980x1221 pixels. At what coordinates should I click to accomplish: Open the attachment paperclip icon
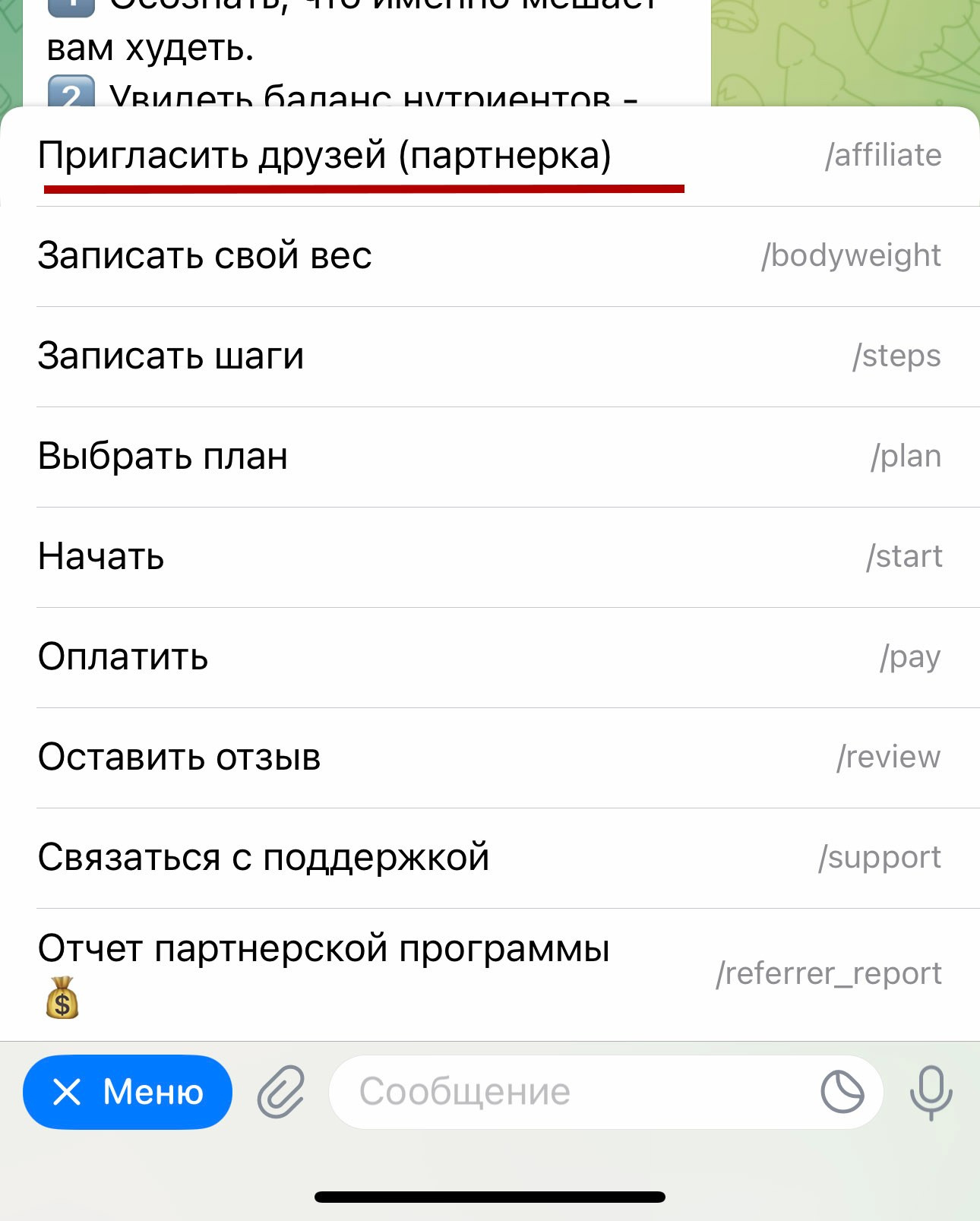(281, 1092)
